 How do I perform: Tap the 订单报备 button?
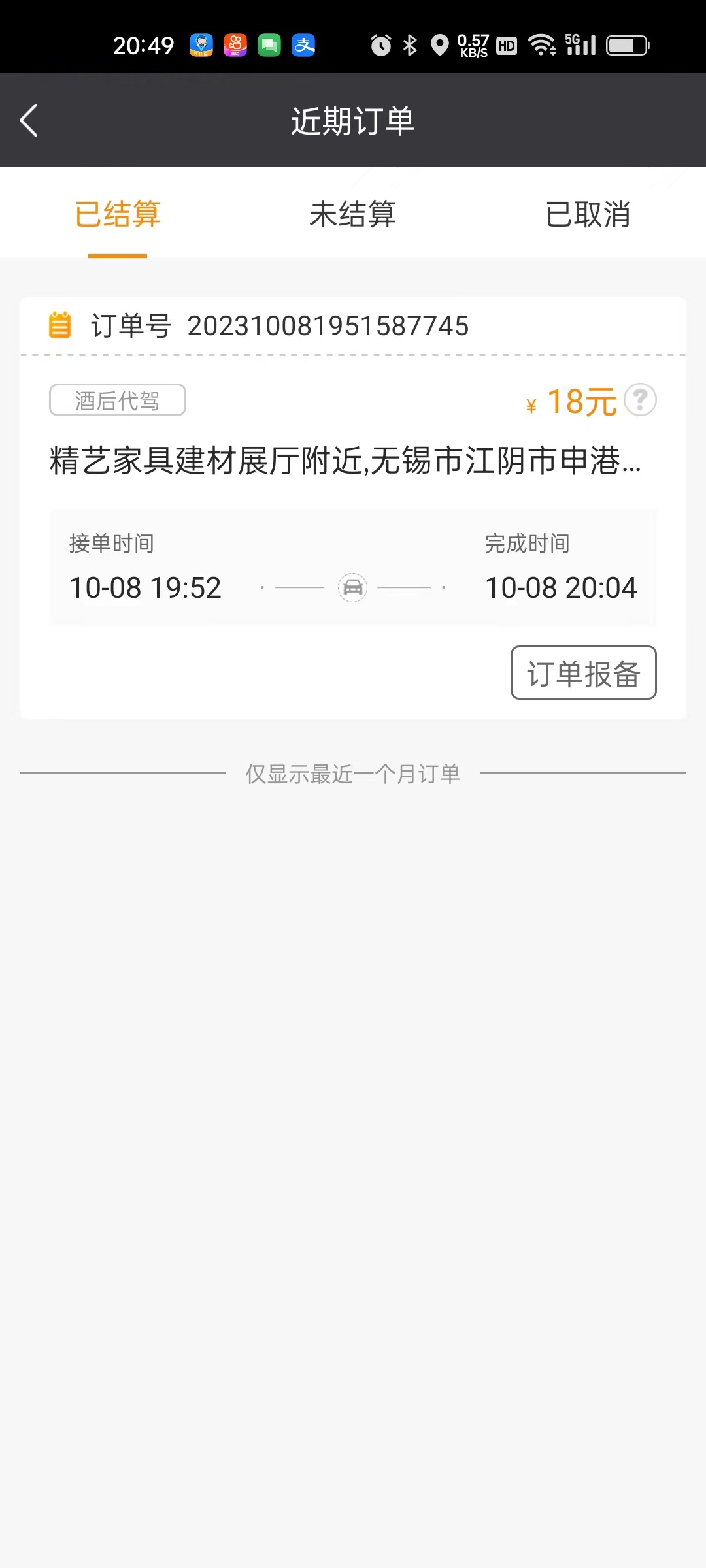click(x=583, y=673)
